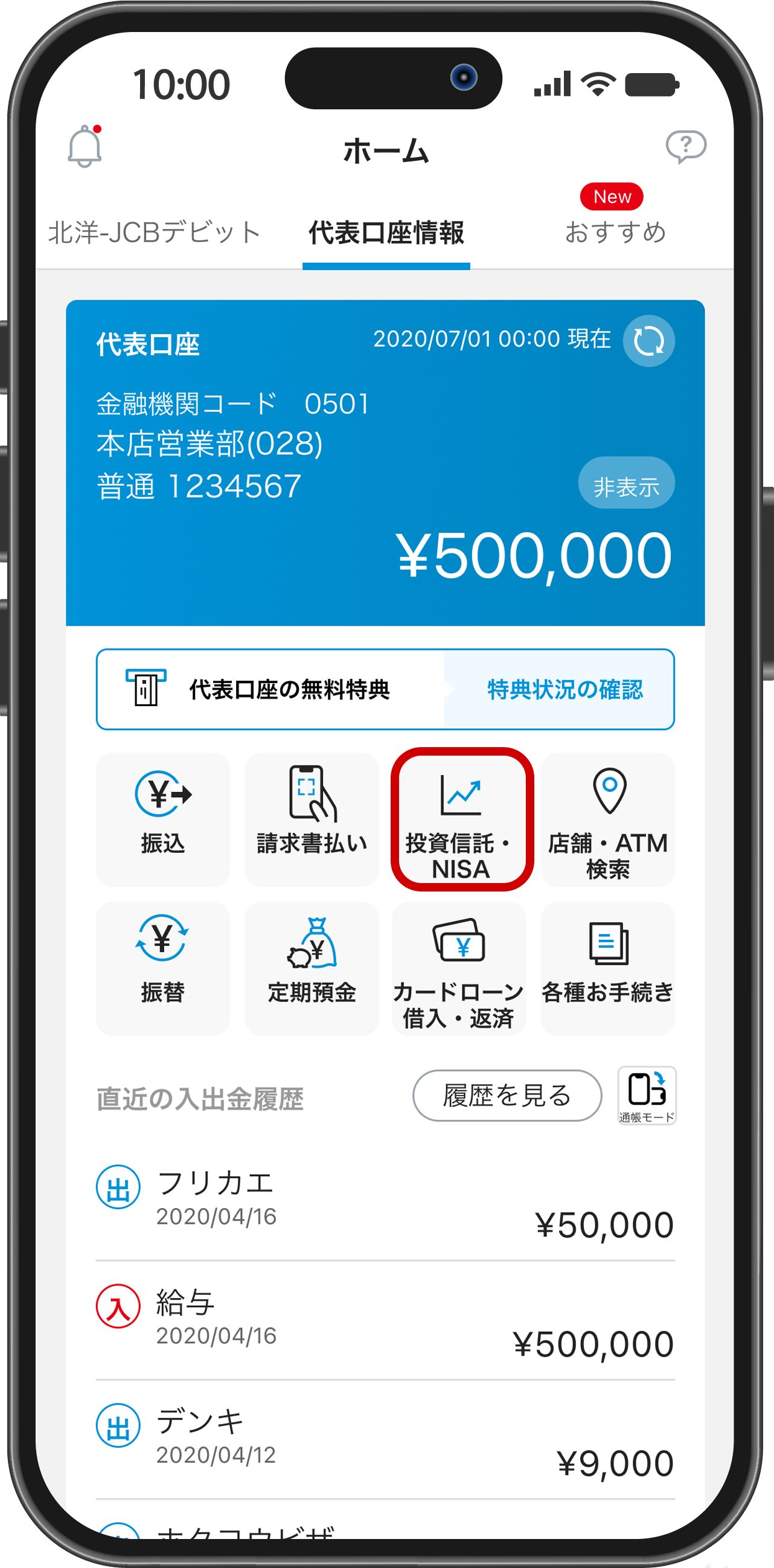
Task: Switch to the 北洋-JCBデビット tab
Action: (155, 233)
